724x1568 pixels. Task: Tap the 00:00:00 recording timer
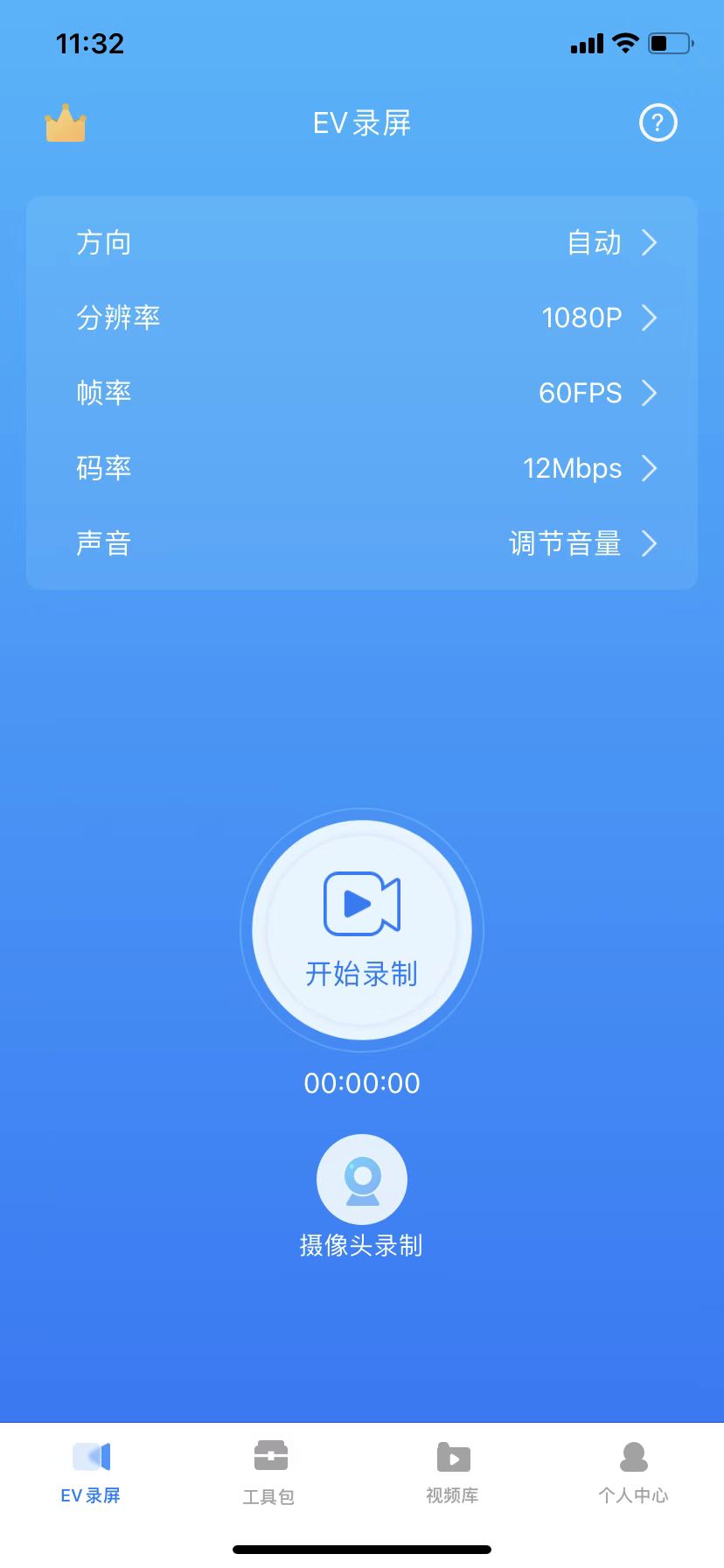pos(362,1083)
